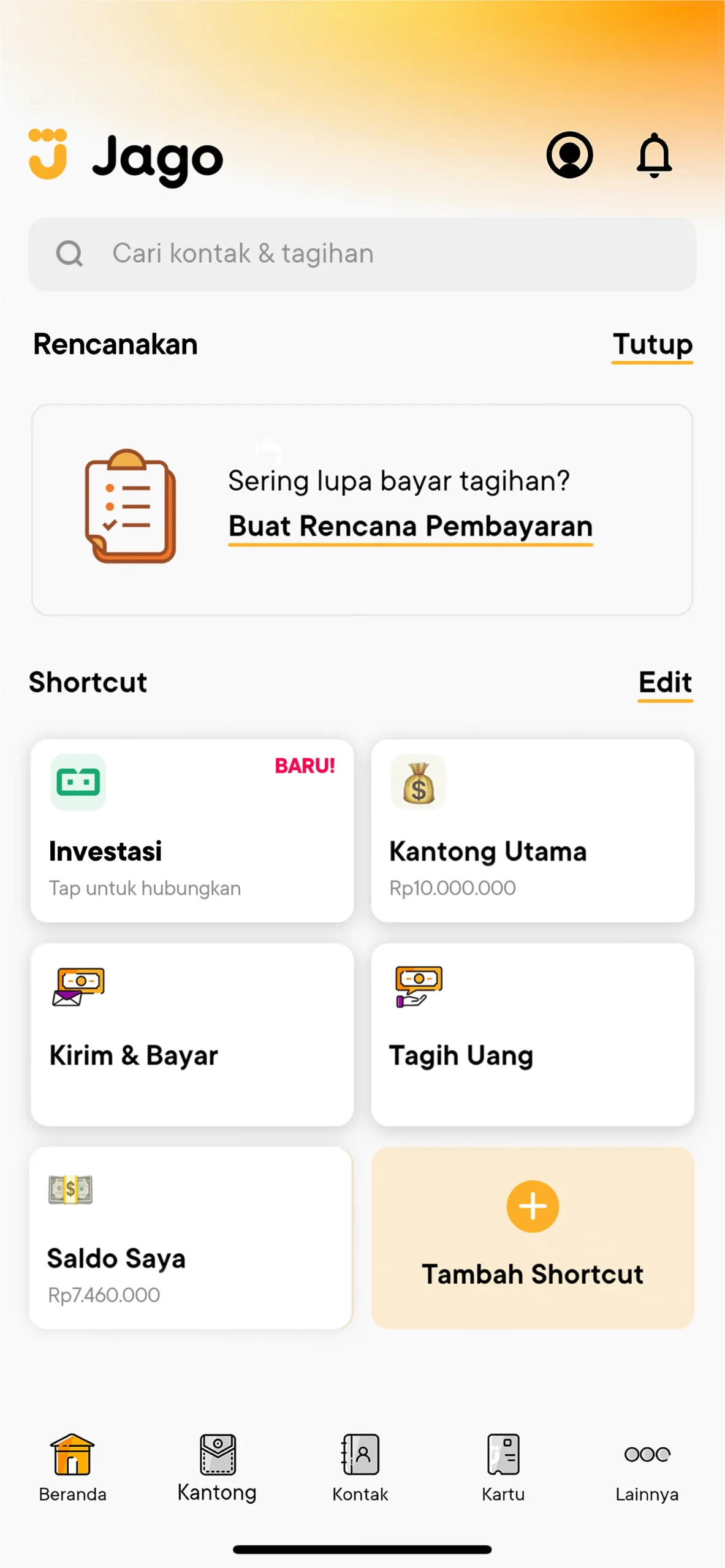Open the profile account icon
Viewport: 725px width, 1568px height.
569,156
